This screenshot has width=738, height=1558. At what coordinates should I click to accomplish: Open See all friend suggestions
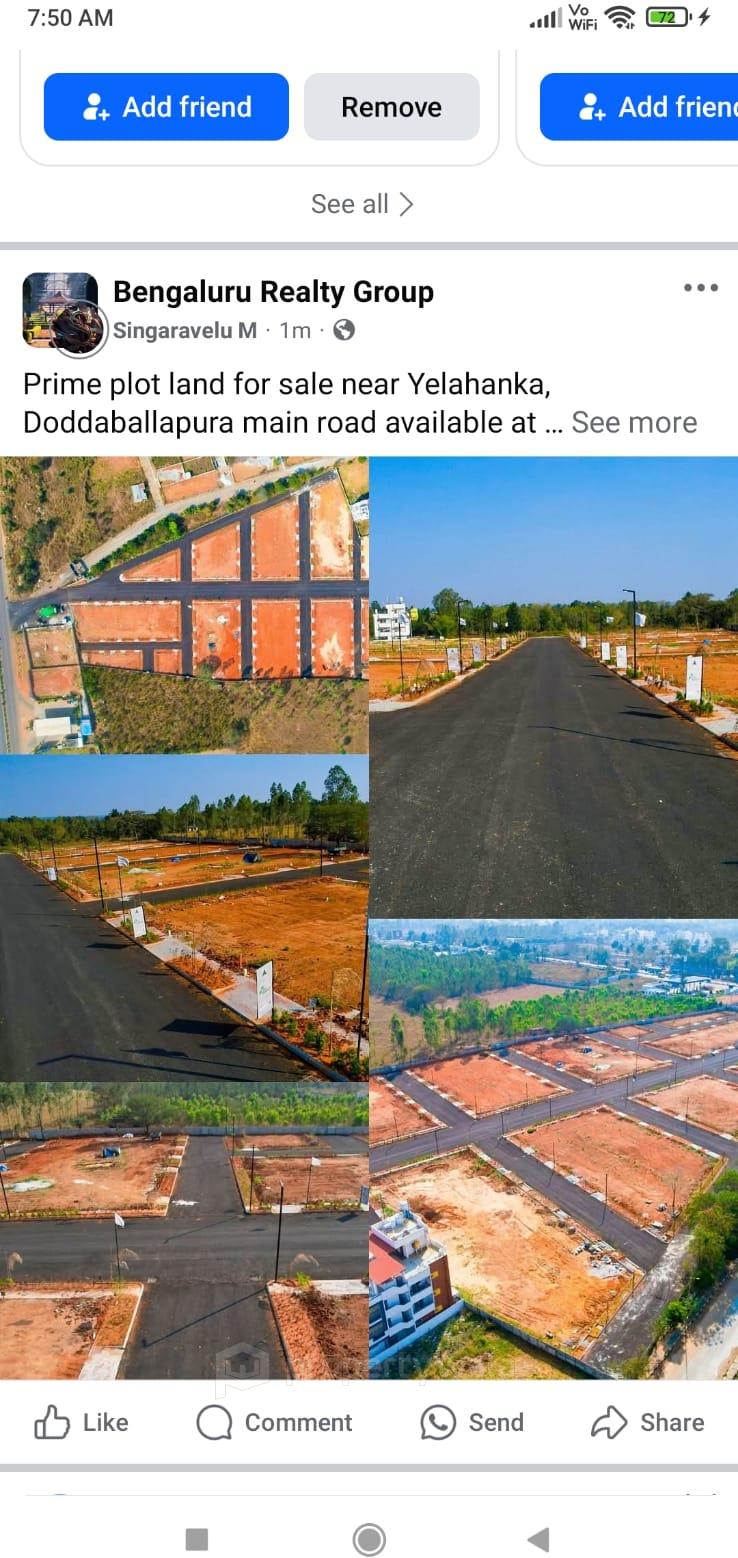[x=361, y=204]
